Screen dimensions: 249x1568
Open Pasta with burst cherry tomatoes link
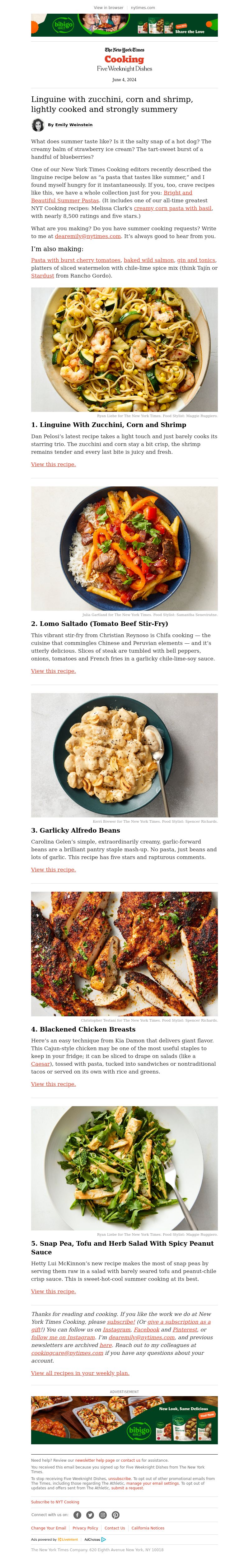coord(76,260)
